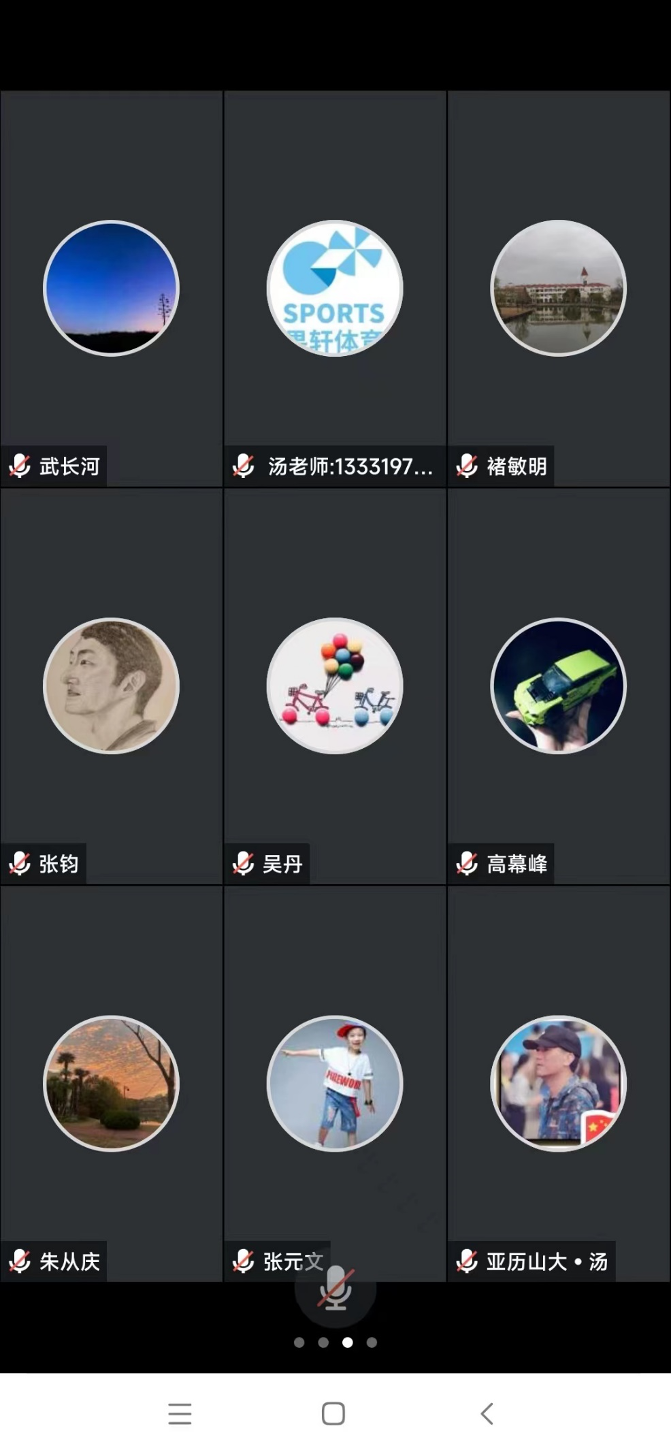The image size is (672, 1454).
Task: Tap the page indicator dots
Action: coord(335,1342)
